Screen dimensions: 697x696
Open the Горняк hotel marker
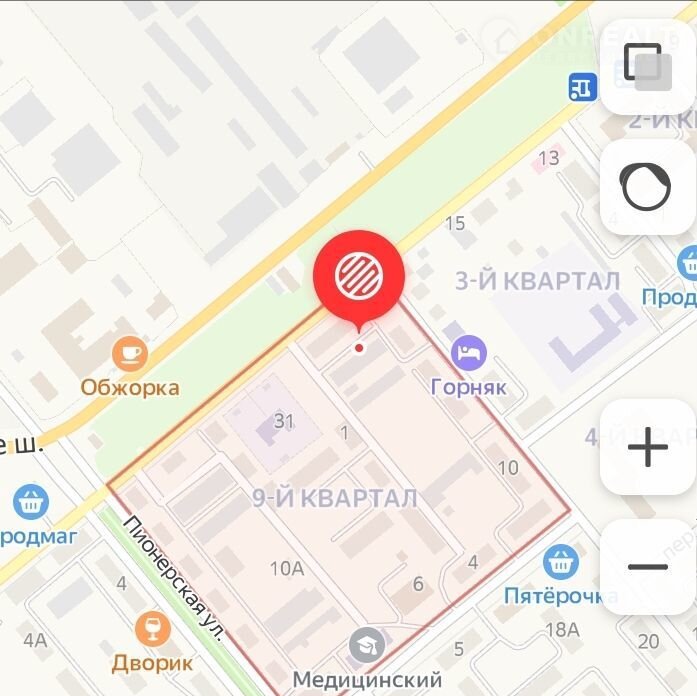tap(468, 352)
